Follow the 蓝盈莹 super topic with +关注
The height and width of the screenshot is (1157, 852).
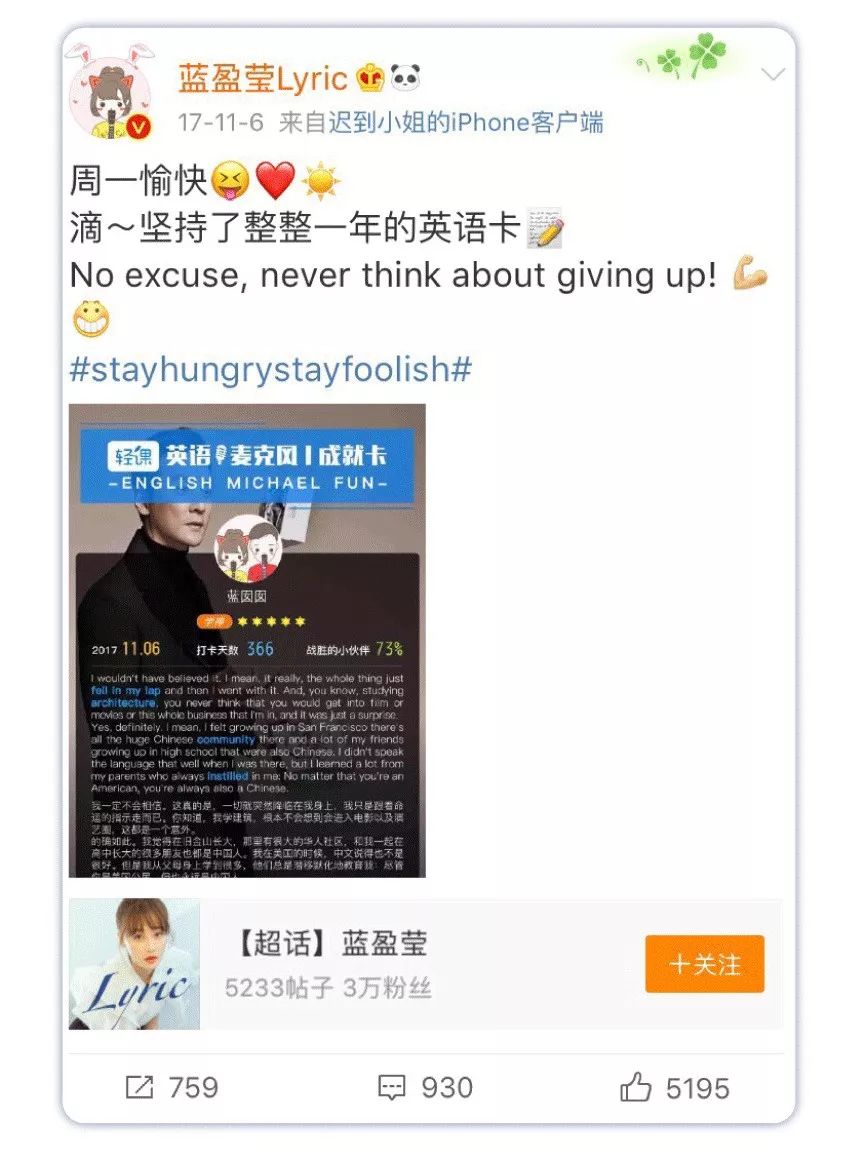tap(704, 964)
